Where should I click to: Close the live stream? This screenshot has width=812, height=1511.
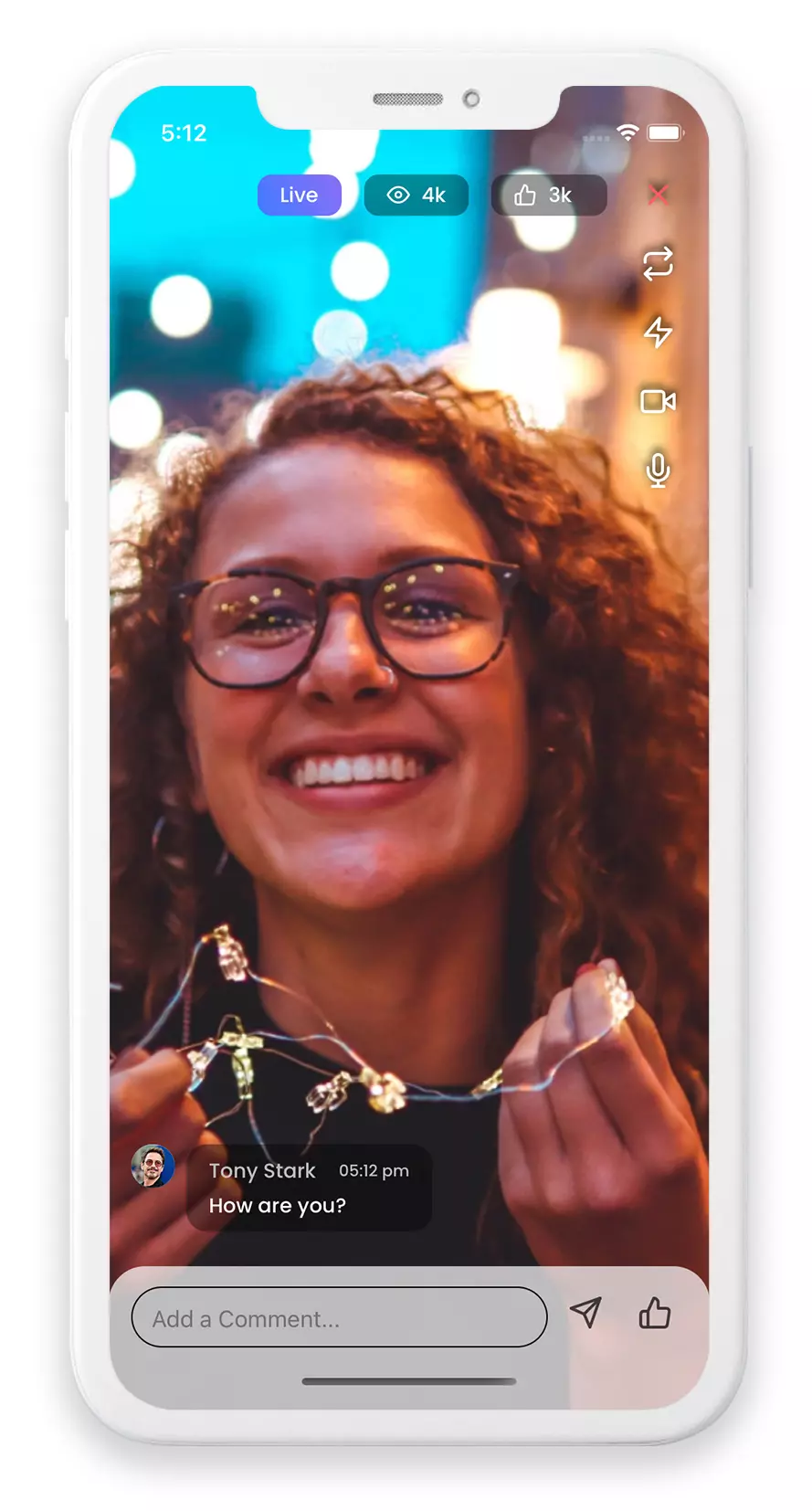(x=658, y=195)
